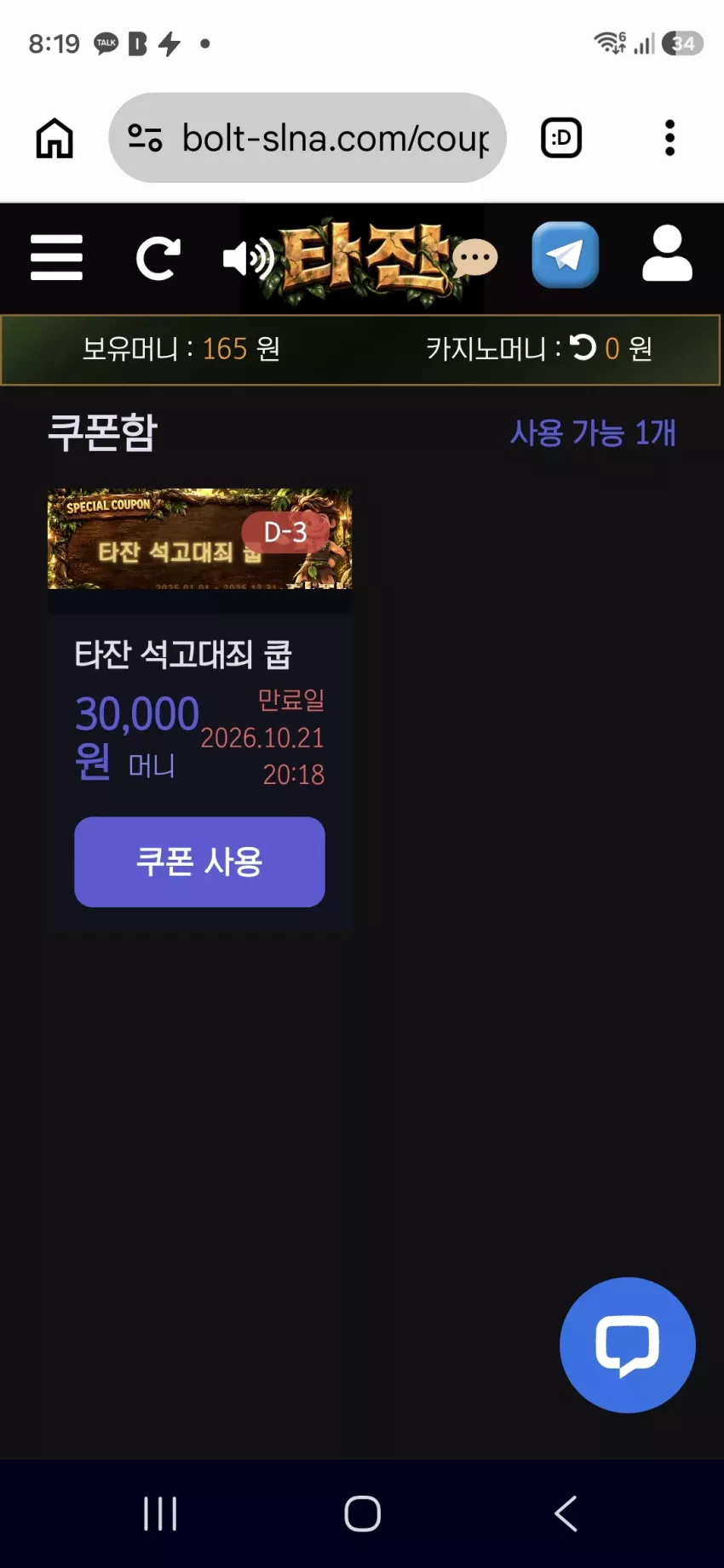Open the floating live chat button
The image size is (724, 1568).
coord(628,1345)
